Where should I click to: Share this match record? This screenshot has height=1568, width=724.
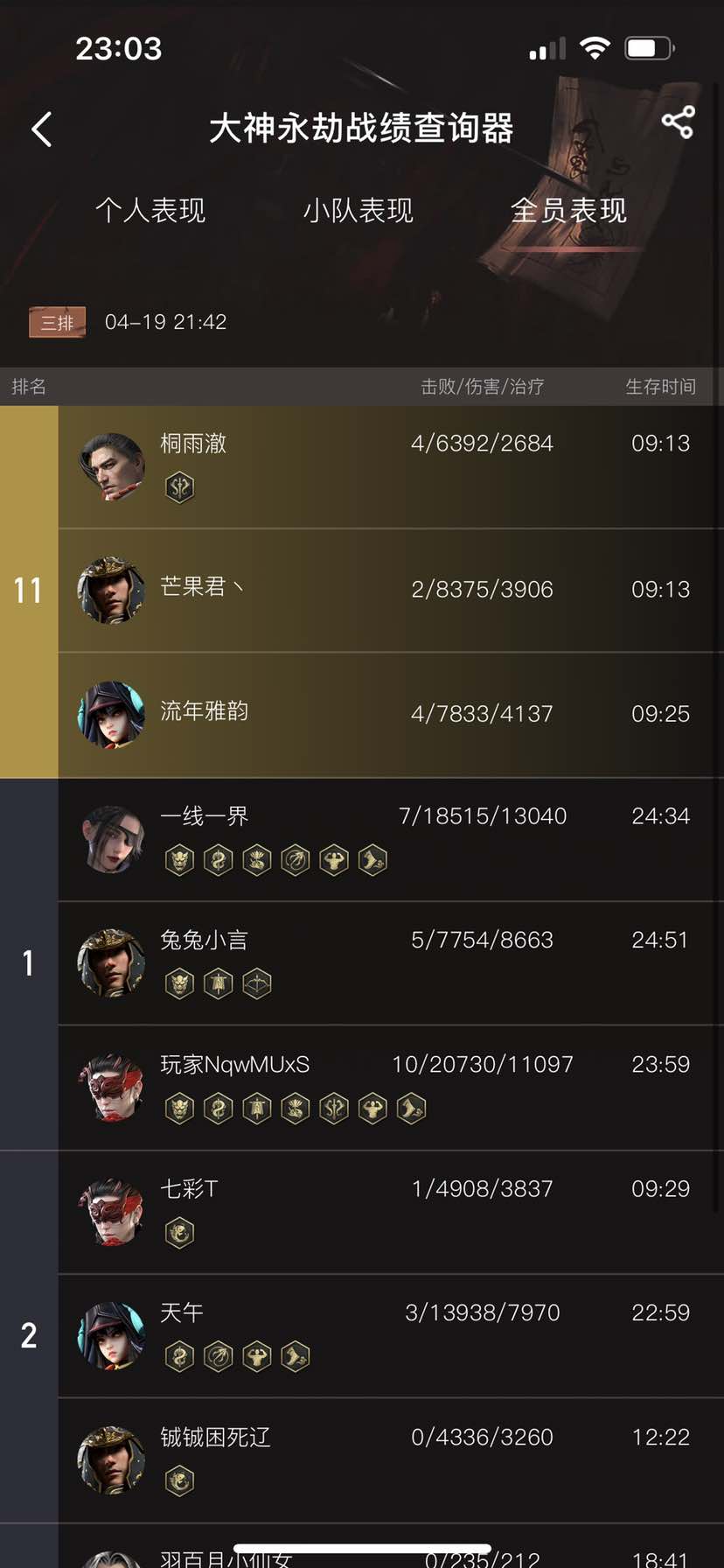tap(678, 122)
